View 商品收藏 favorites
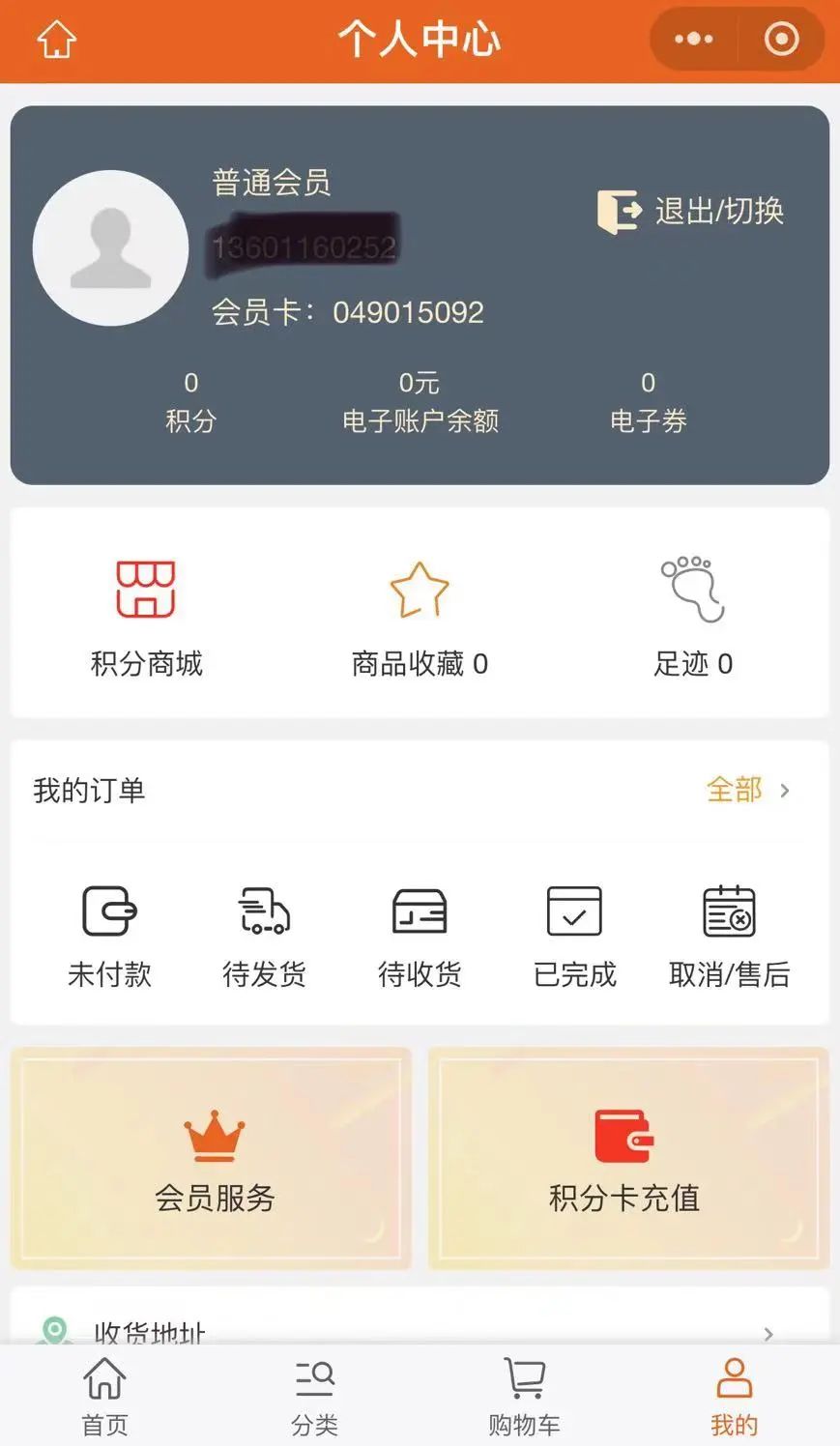840x1446 pixels. [420, 619]
